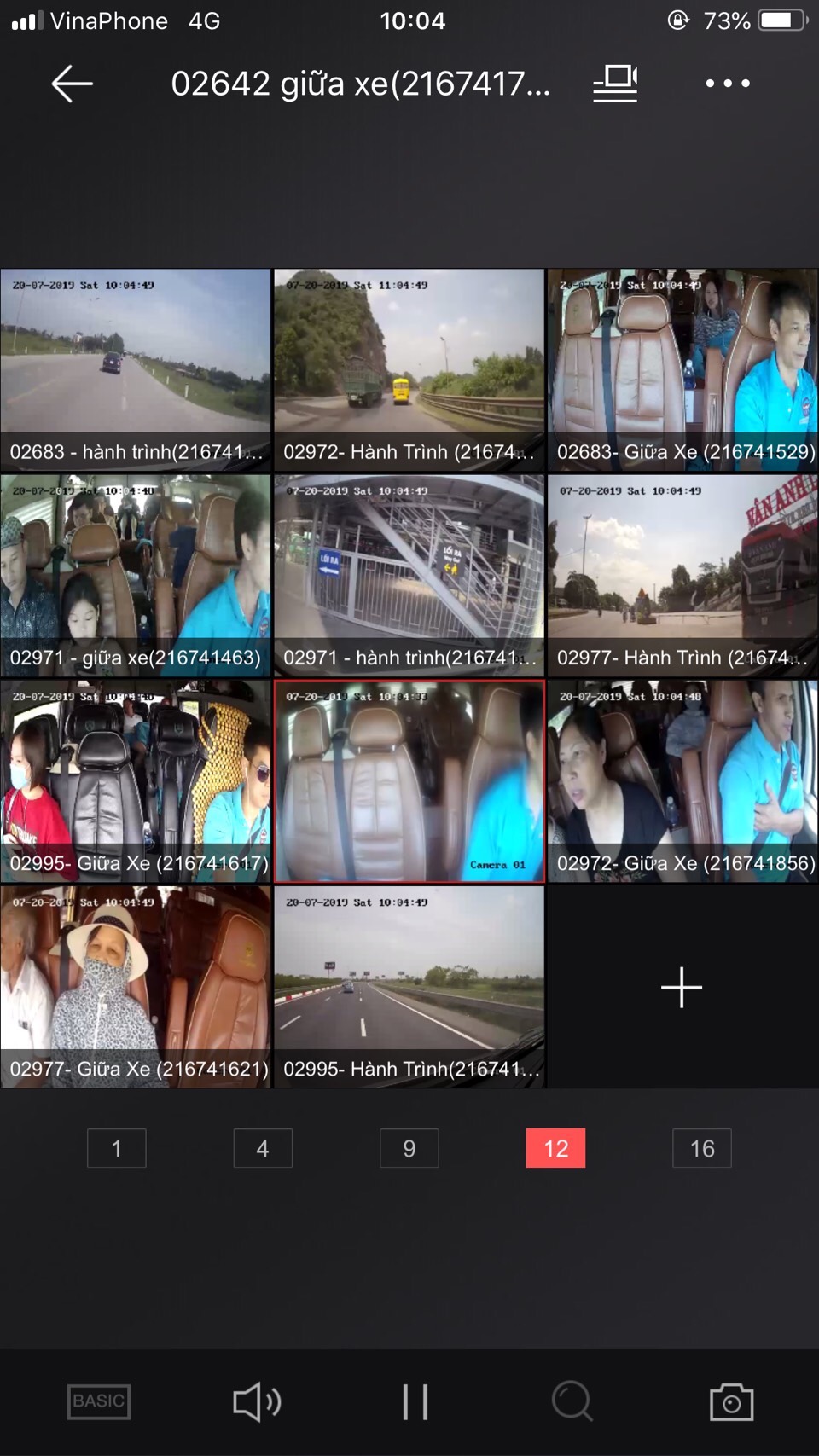Select the red-outlined Camera 01 feed

click(409, 781)
